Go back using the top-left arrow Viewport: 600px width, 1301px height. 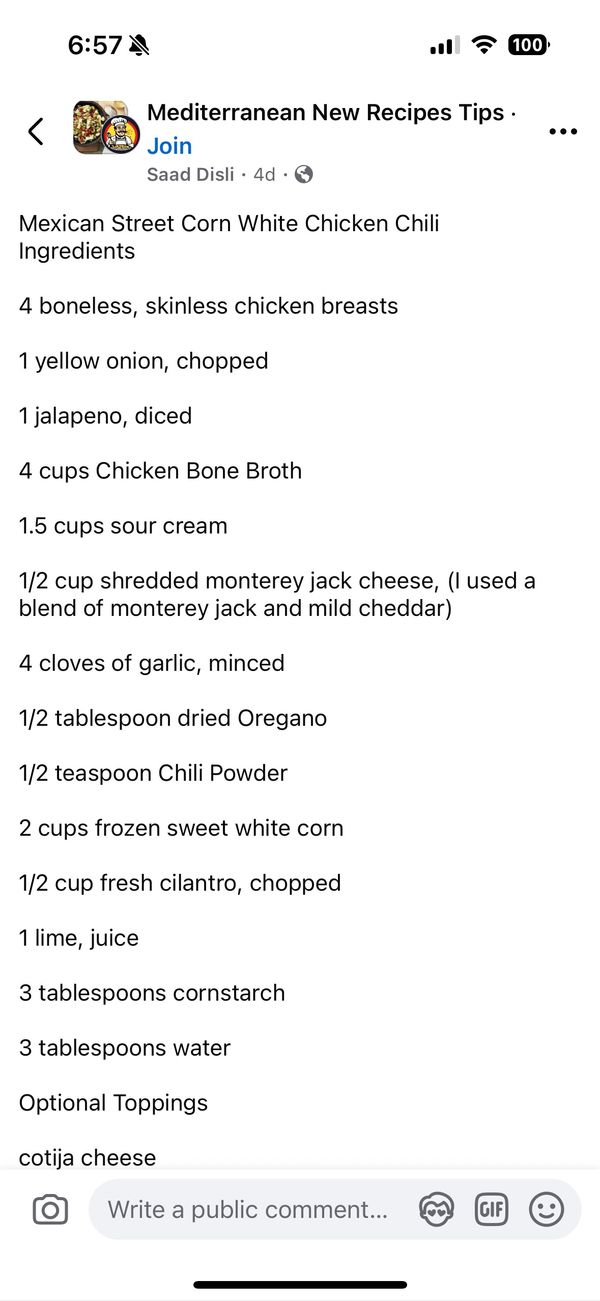pyautogui.click(x=36, y=131)
